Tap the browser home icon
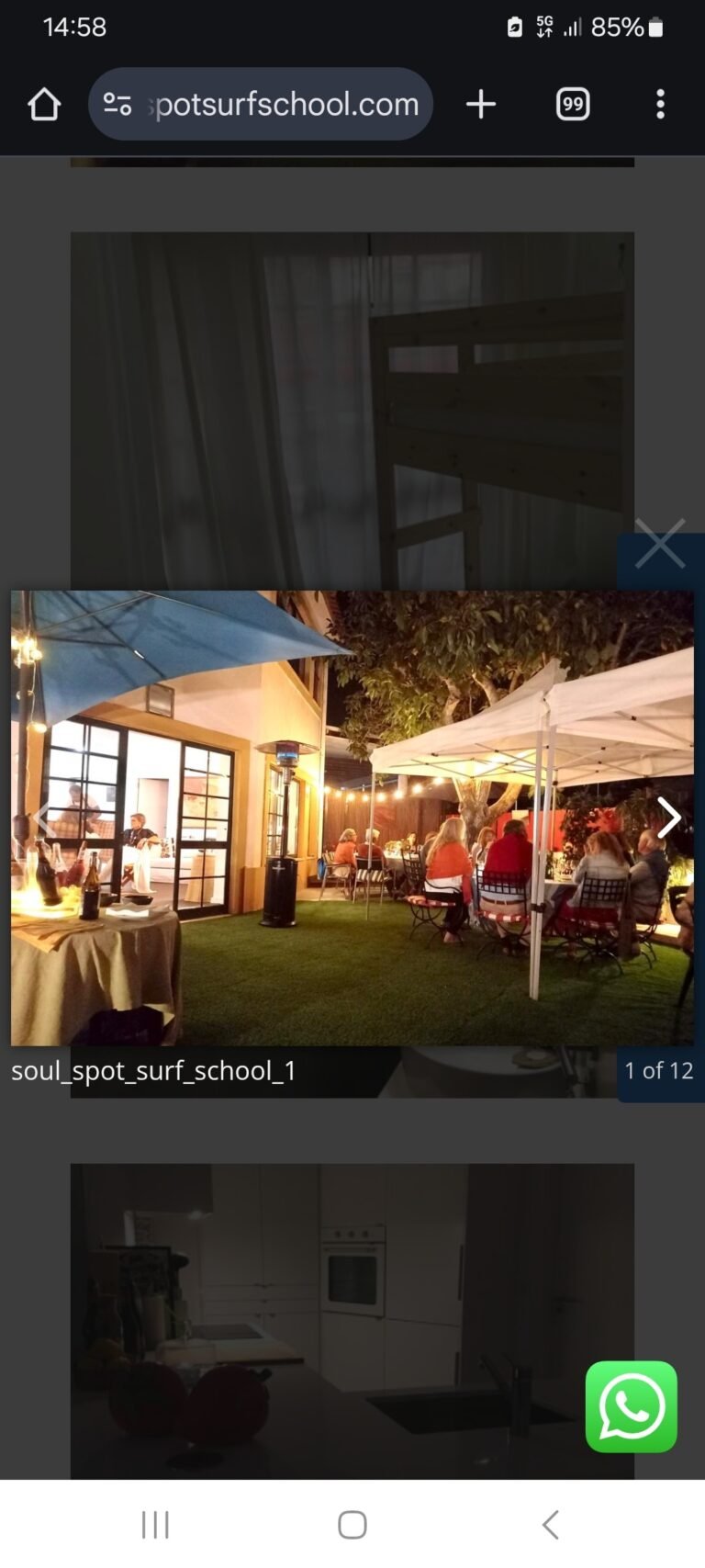Screen dimensions: 705x1568 point(44,105)
